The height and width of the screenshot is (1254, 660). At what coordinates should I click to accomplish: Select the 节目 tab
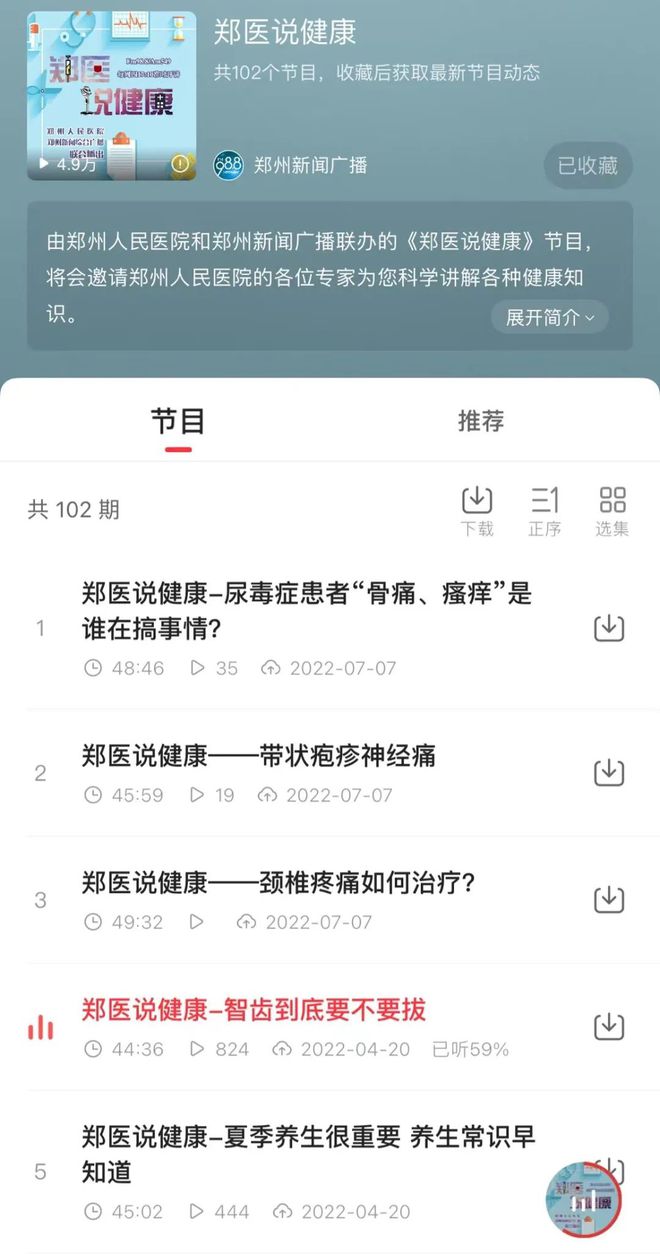click(178, 421)
